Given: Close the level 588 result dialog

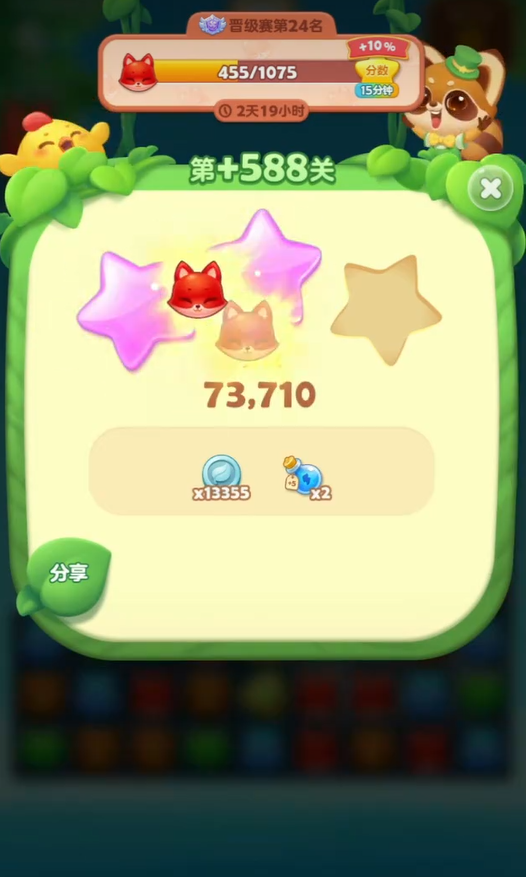Looking at the screenshot, I should coord(491,189).
